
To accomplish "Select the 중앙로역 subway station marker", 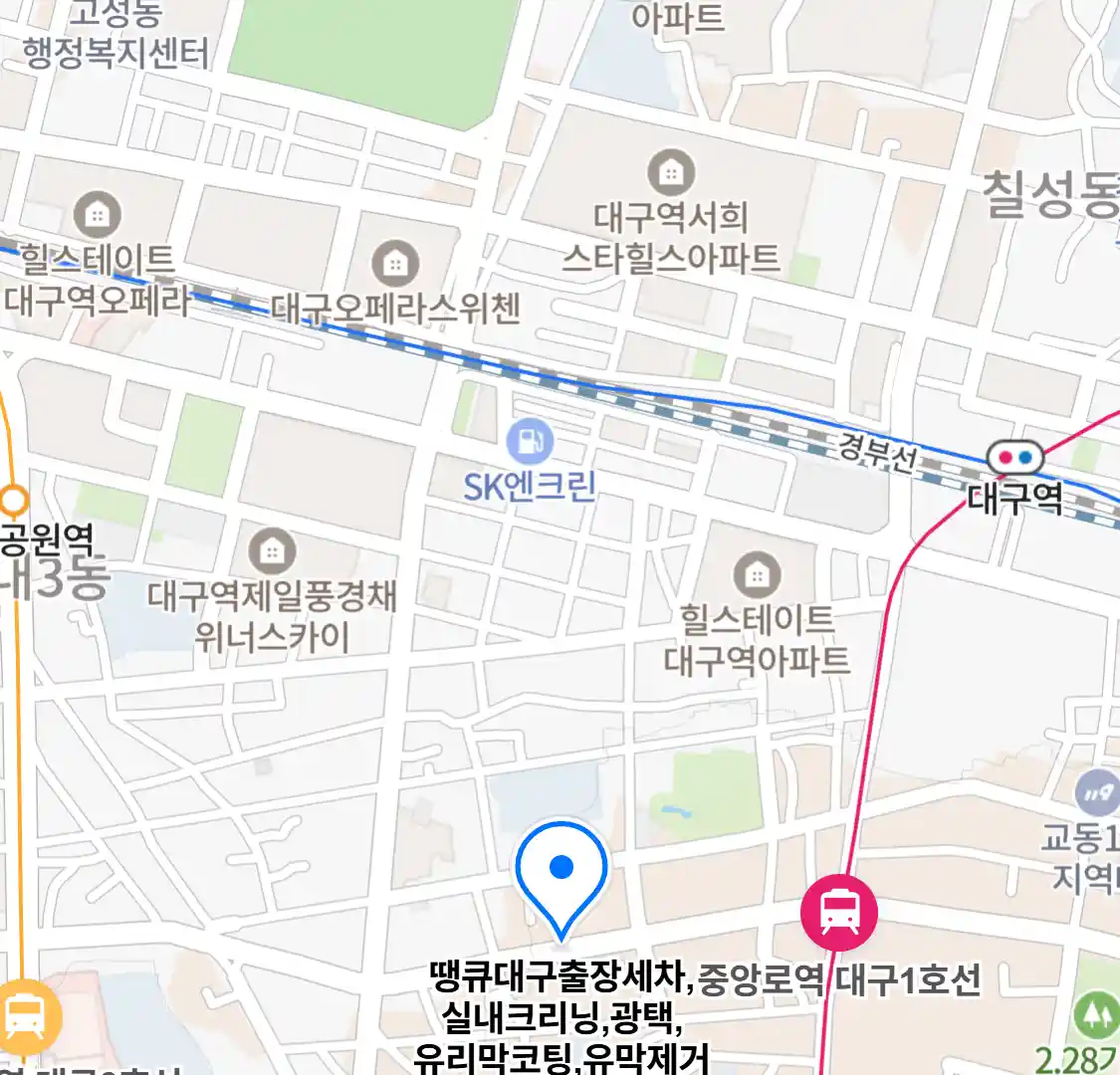I will 839,912.
